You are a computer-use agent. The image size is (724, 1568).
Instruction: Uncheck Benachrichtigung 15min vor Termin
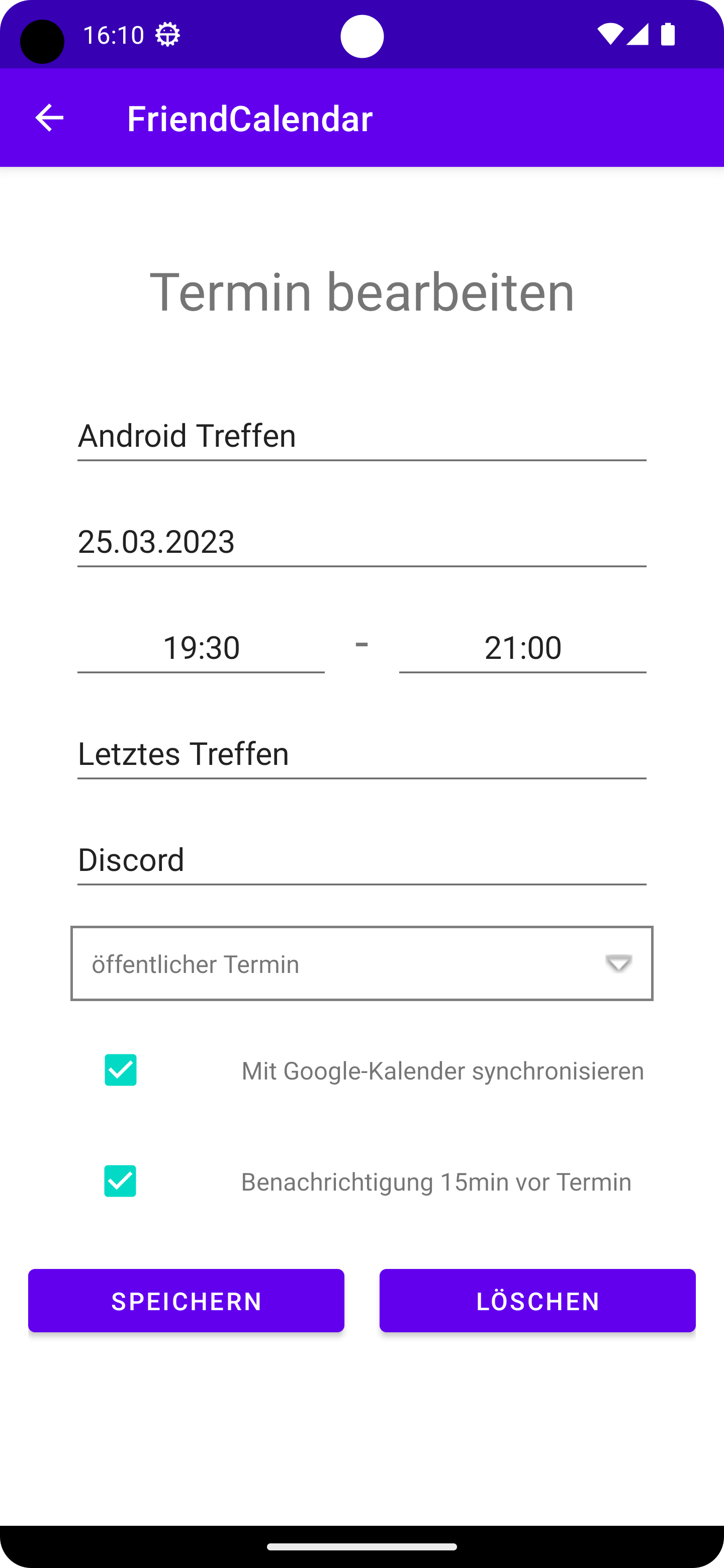tap(120, 1181)
